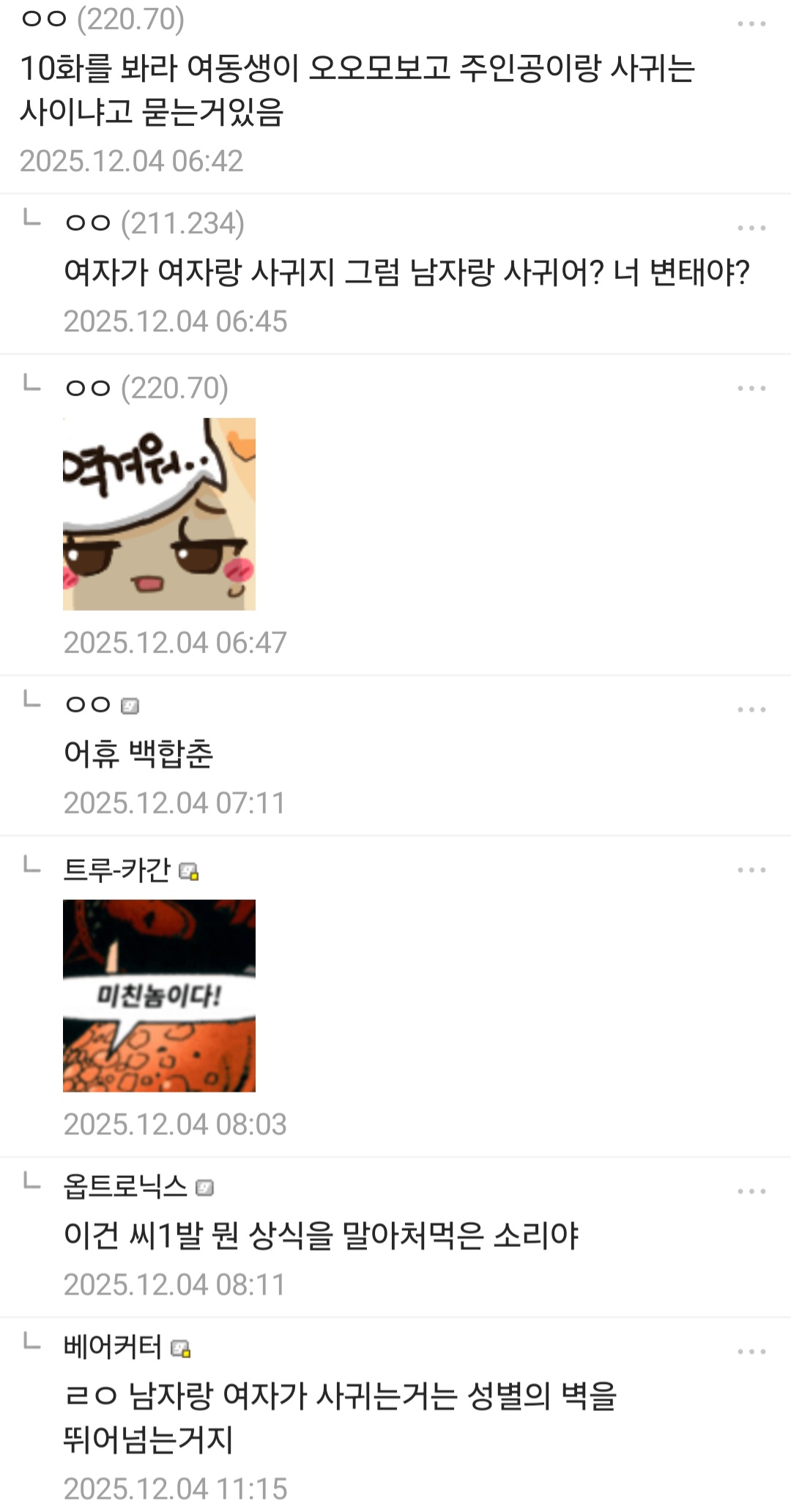Screen dimensions: 791x1512
Task: Open the '미친놈이다!' sticker image
Action: [159, 996]
